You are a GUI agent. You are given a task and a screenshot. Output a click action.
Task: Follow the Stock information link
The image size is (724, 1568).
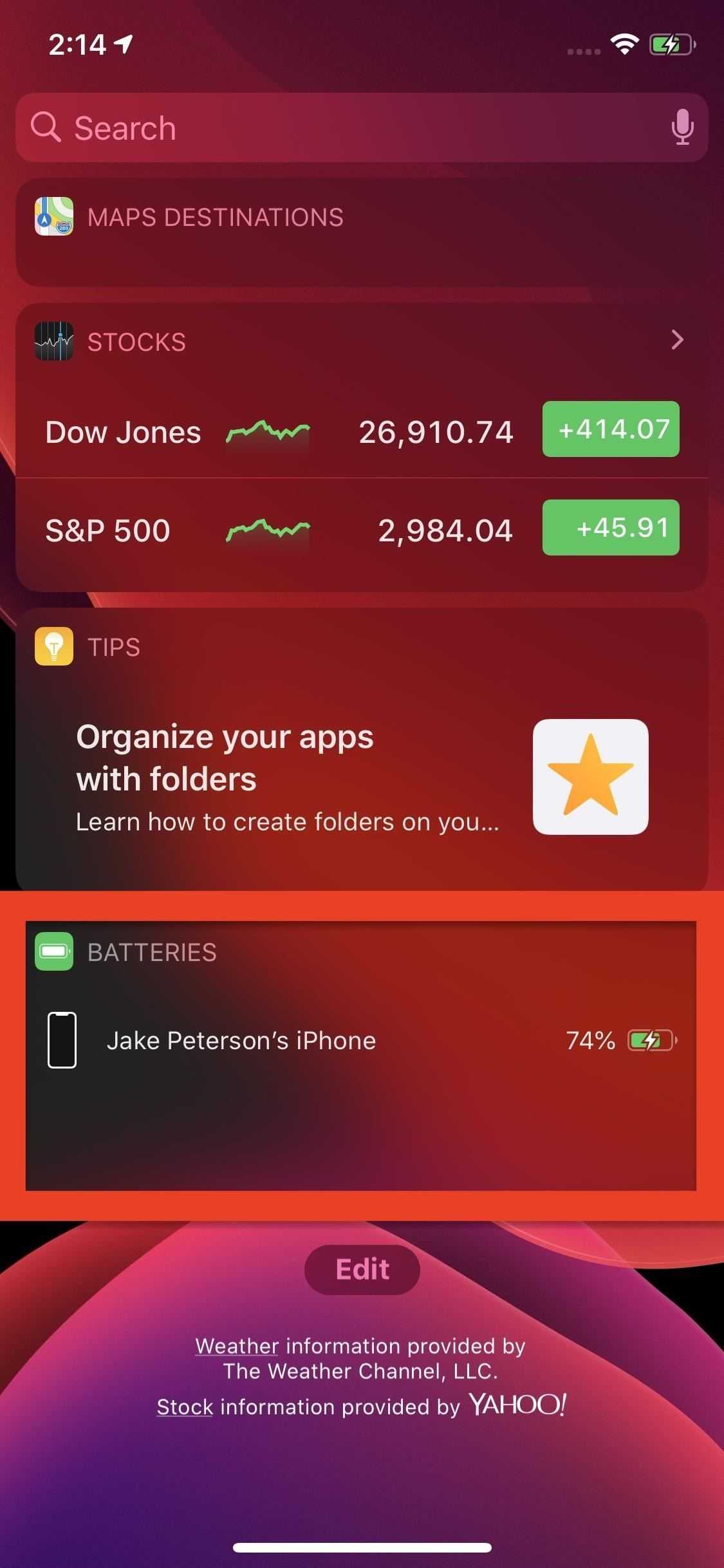185,1407
